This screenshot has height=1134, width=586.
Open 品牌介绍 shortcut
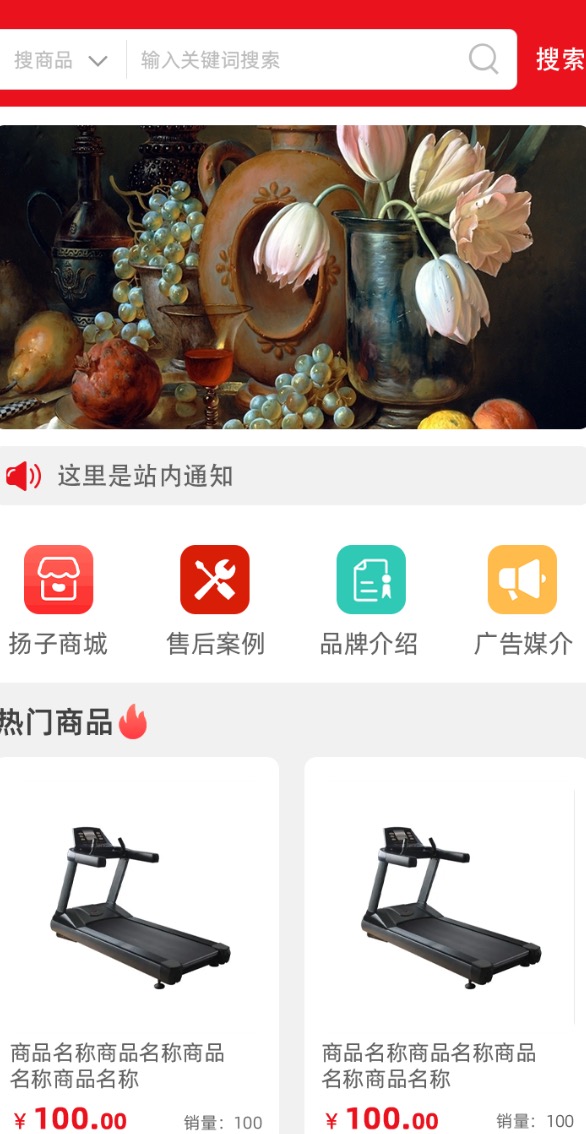pos(370,600)
